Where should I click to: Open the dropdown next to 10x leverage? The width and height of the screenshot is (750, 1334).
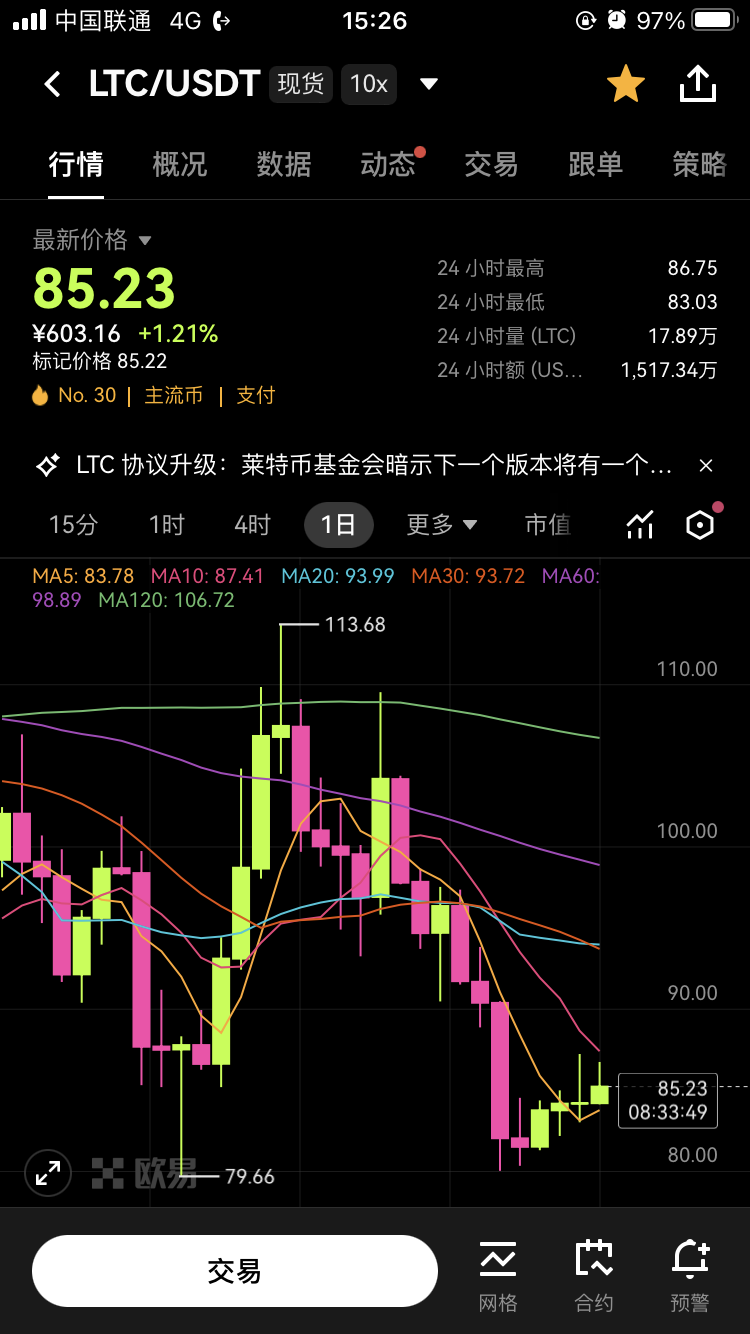click(429, 84)
